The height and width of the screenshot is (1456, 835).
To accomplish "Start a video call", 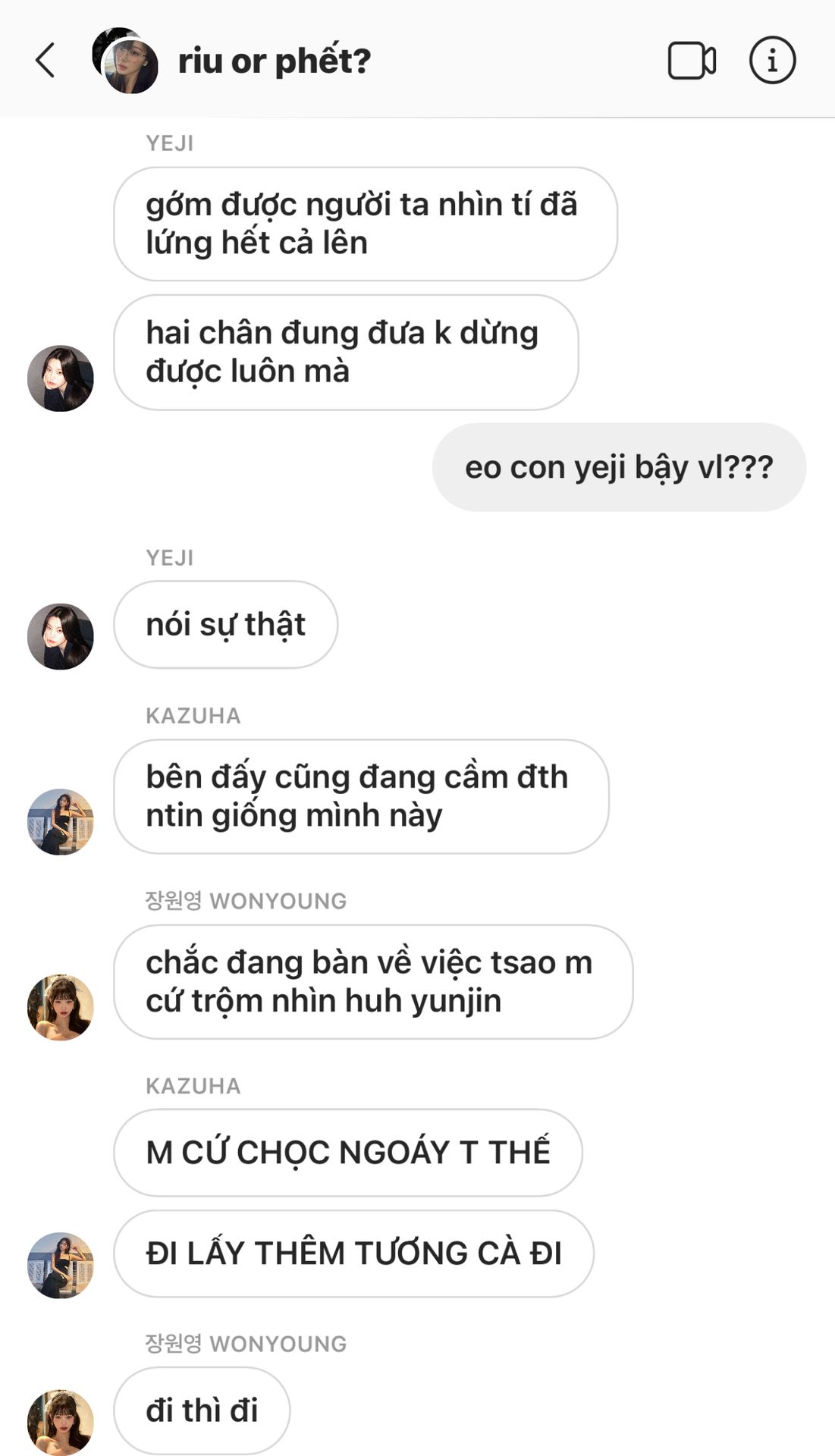I will [691, 61].
